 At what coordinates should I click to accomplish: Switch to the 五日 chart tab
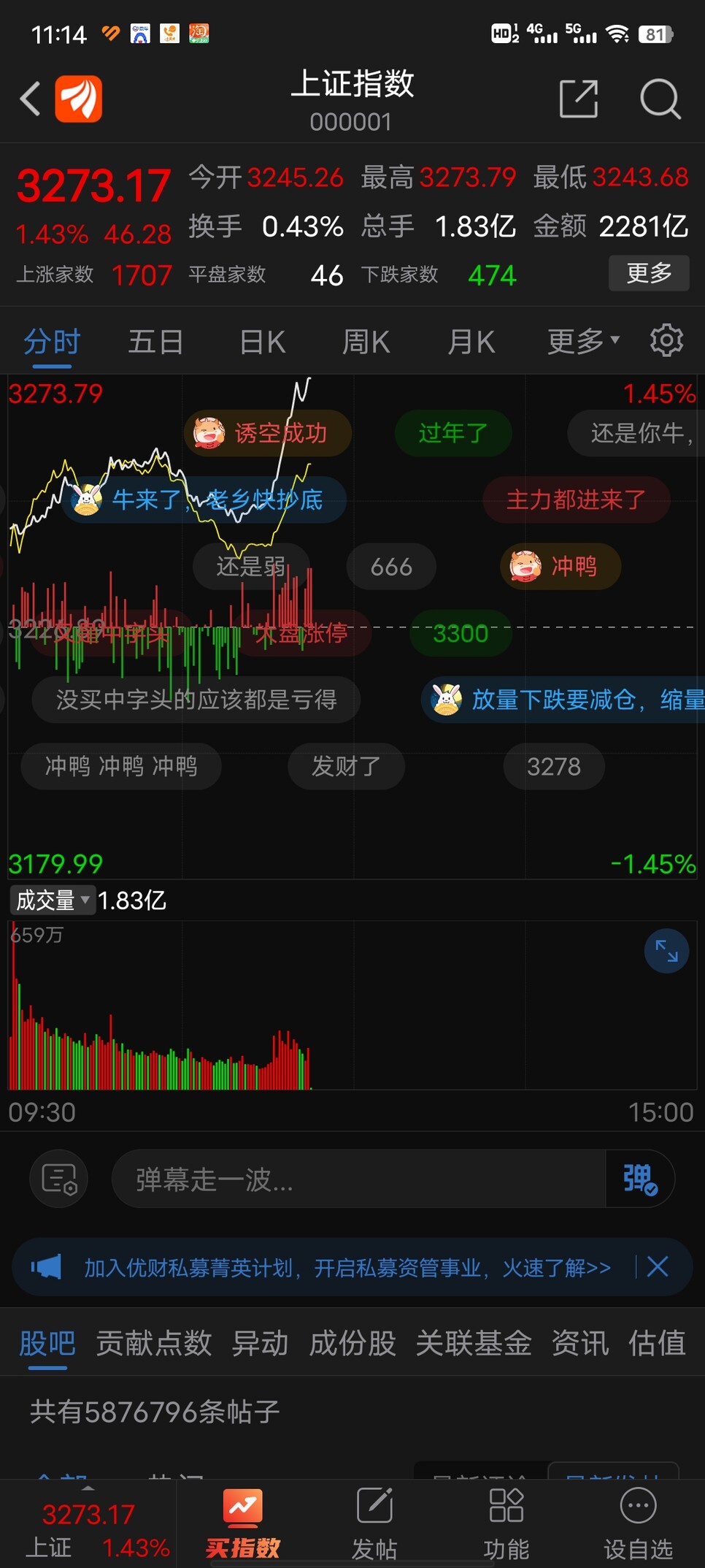point(155,342)
